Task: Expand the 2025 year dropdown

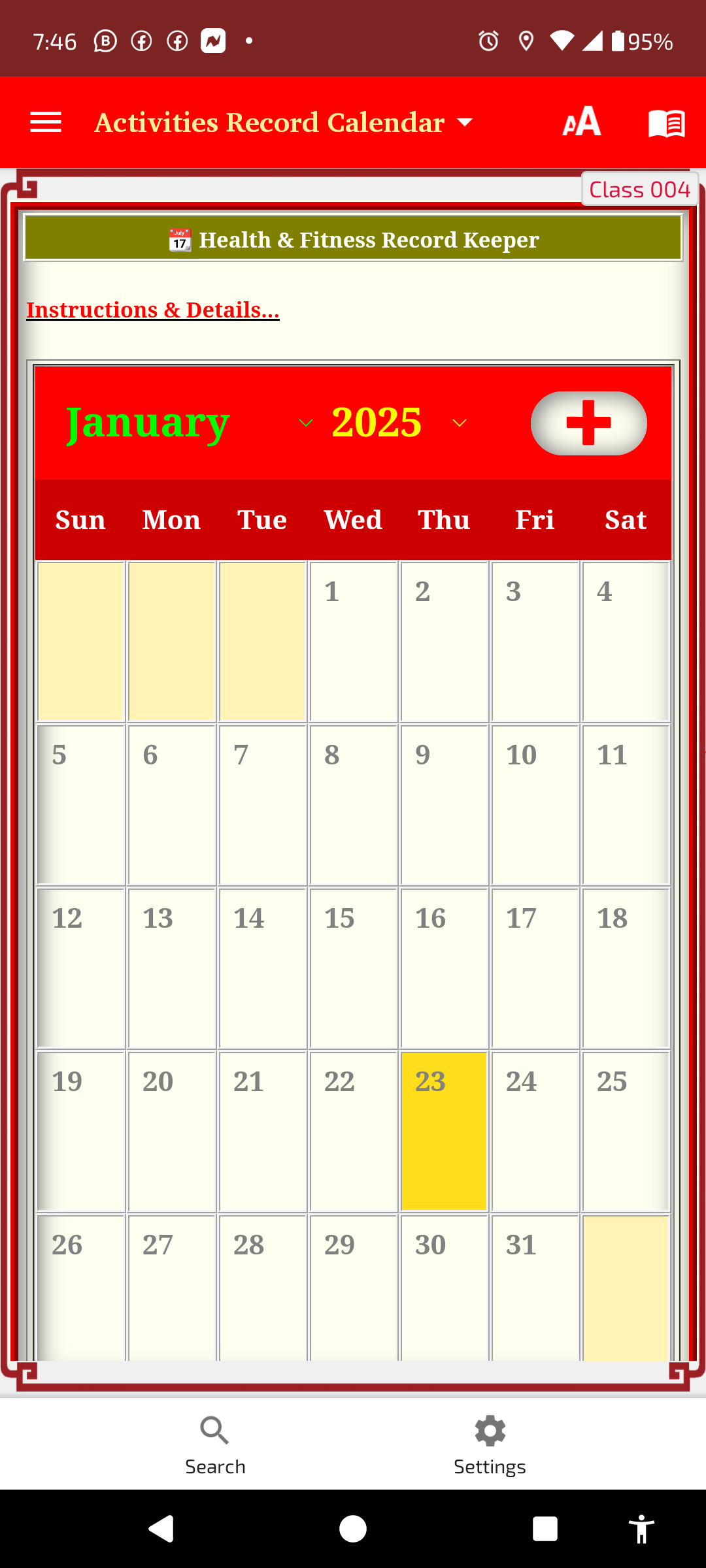Action: click(x=399, y=423)
